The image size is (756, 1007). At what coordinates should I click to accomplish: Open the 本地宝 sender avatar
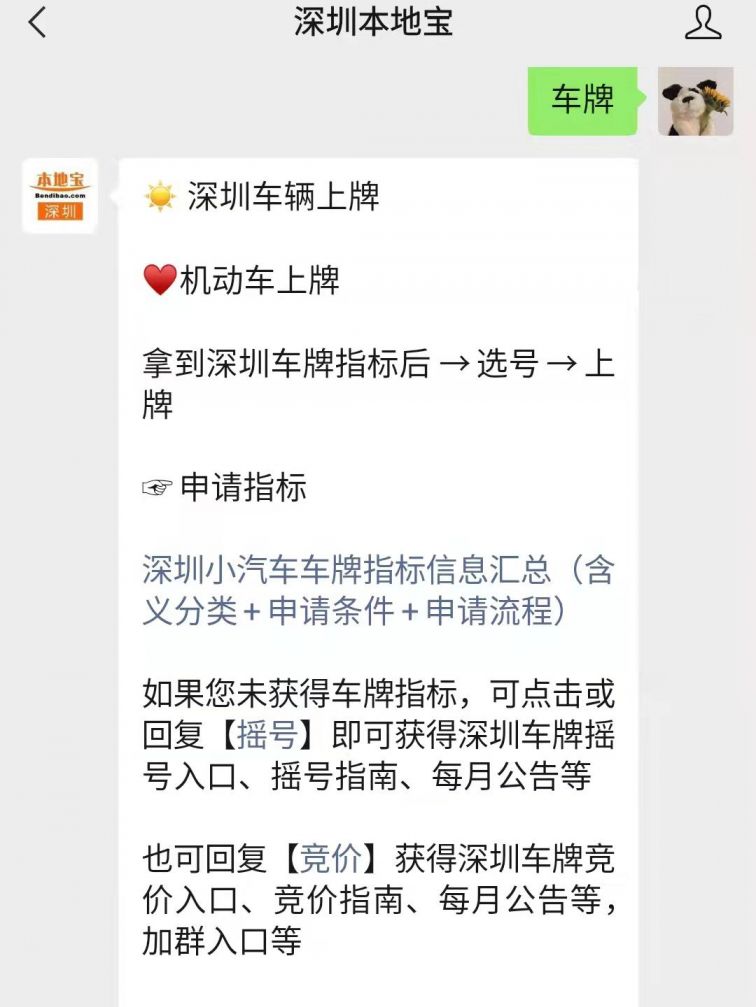(60, 196)
